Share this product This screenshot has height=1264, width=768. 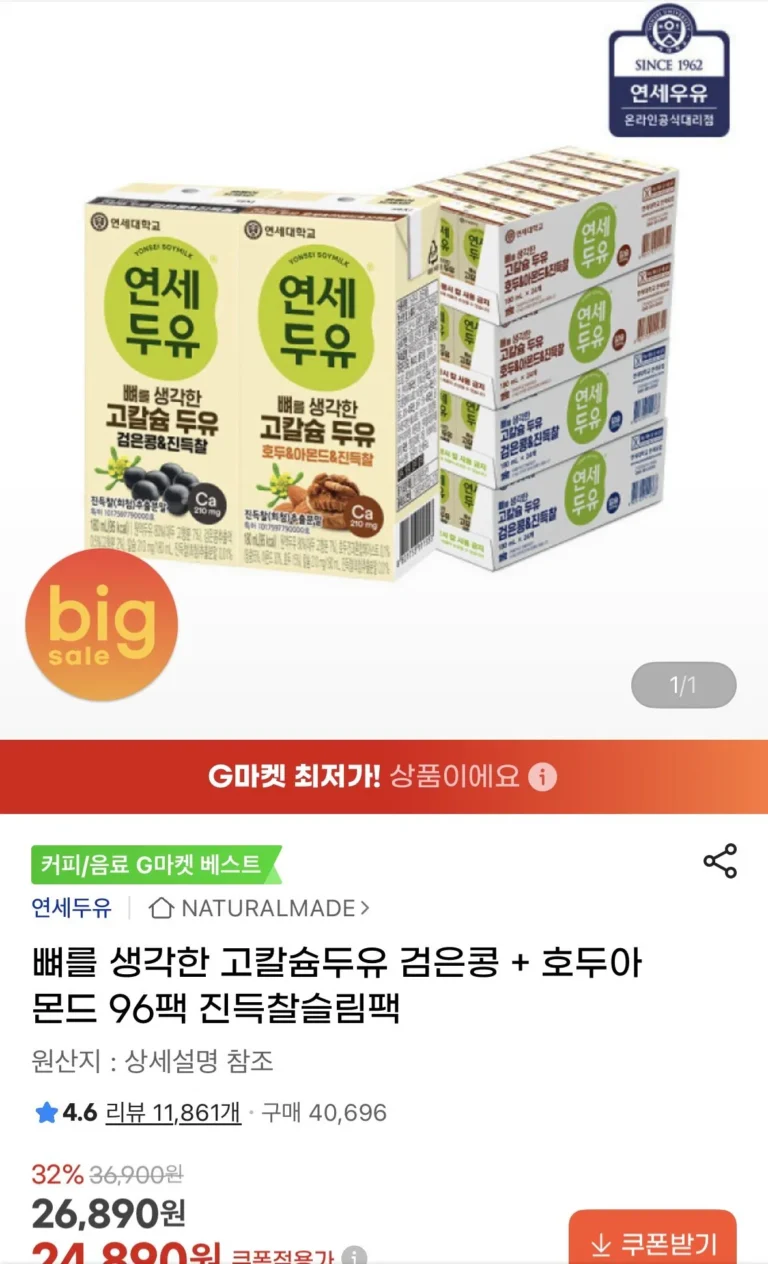[x=720, y=861]
